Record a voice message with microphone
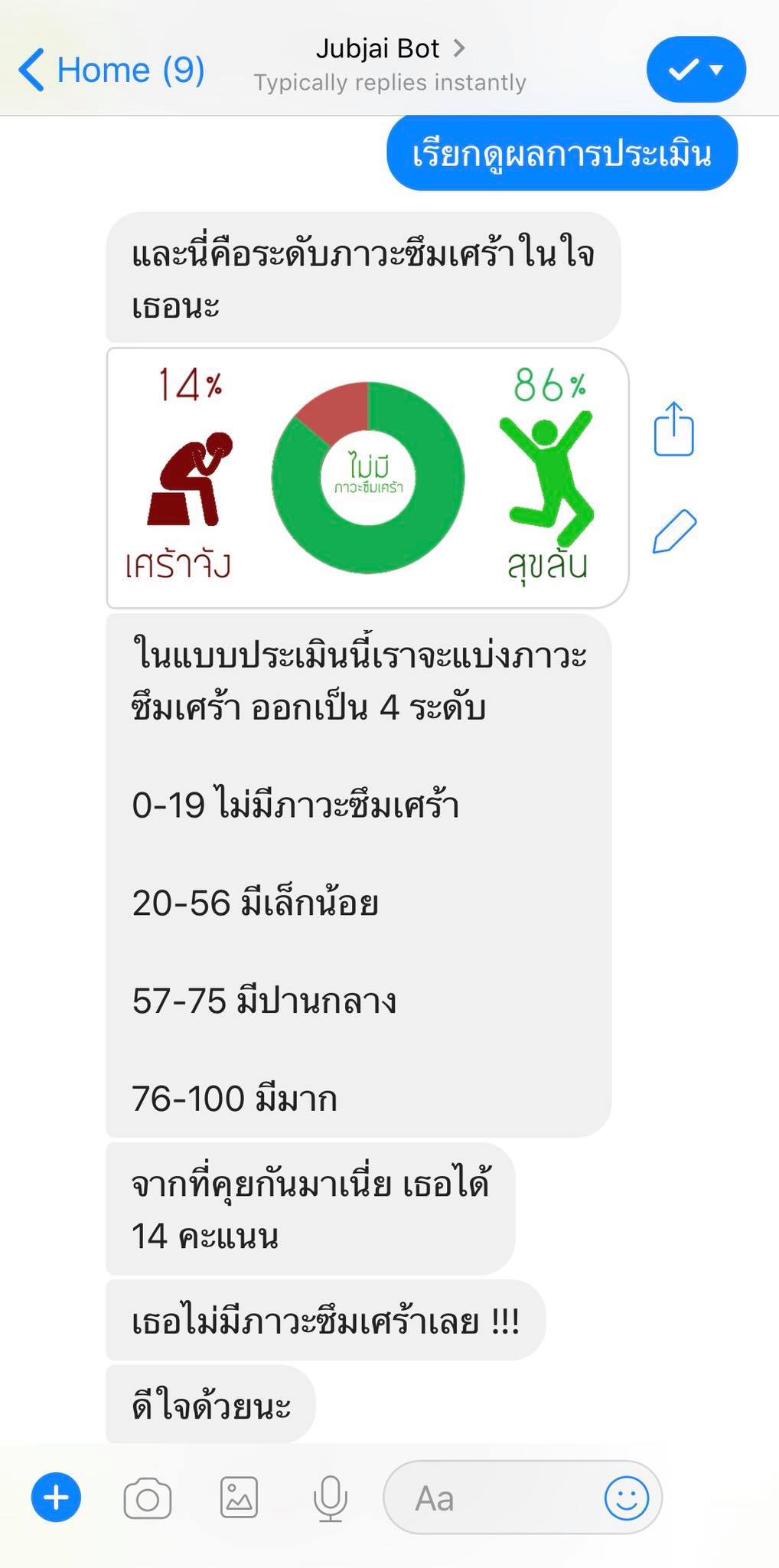The width and height of the screenshot is (779, 1568). [331, 1498]
